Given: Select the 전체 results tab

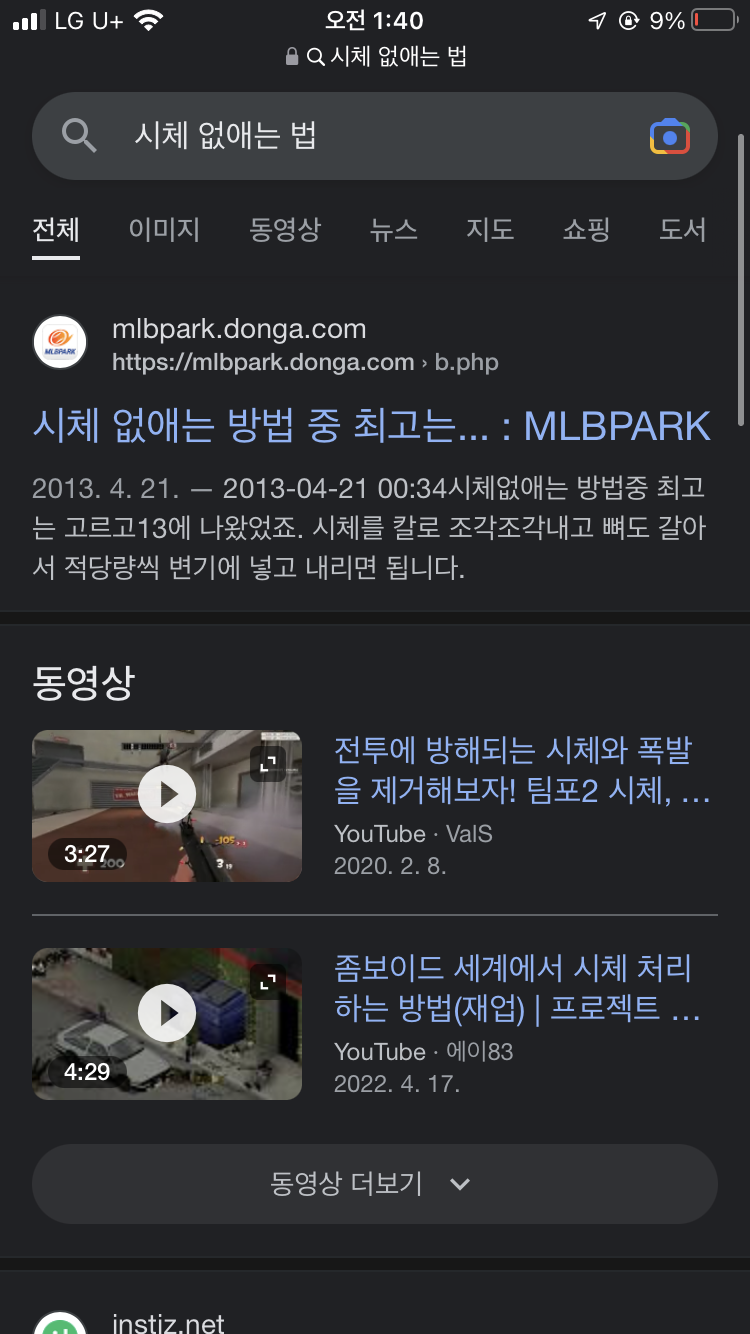Looking at the screenshot, I should (x=56, y=230).
